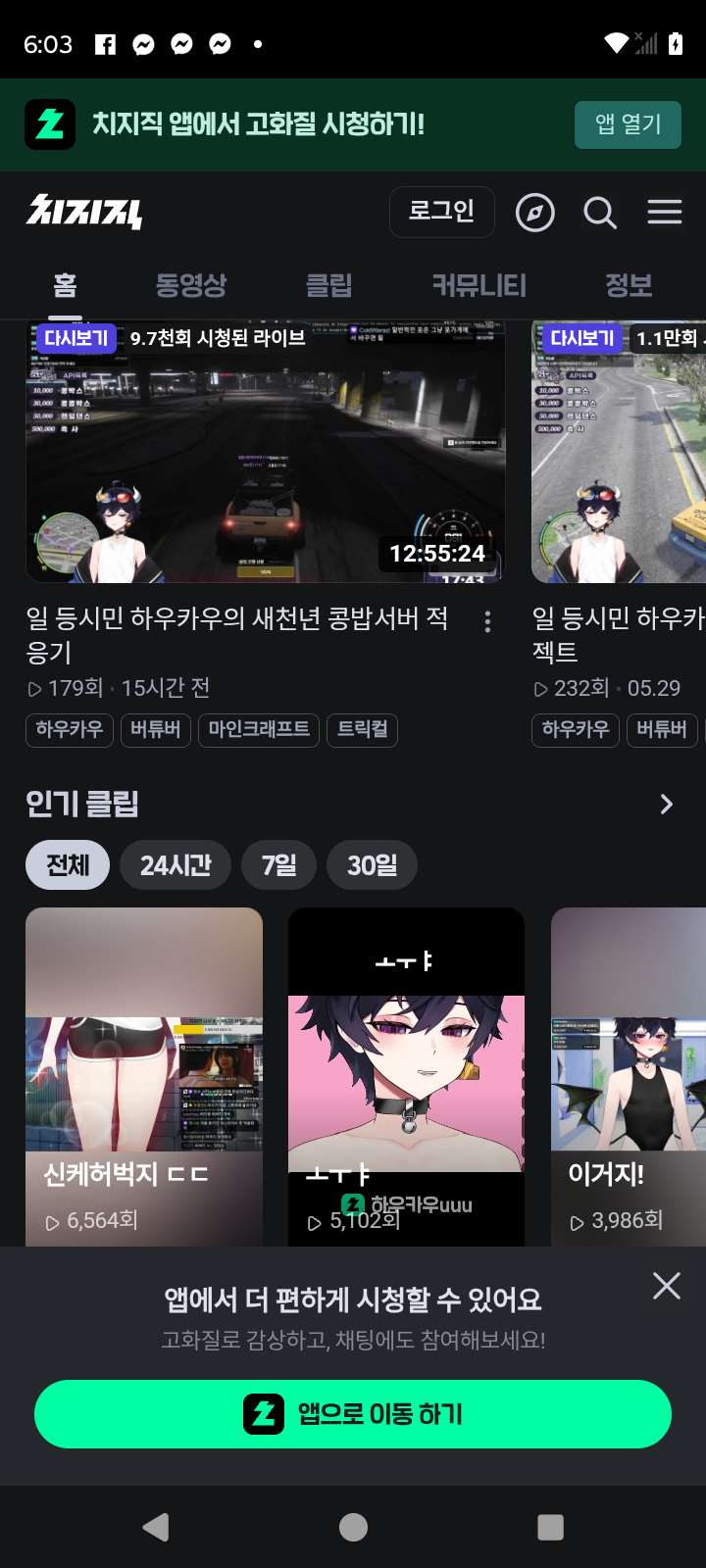Screen dimensions: 706x1568
Task: Filter popular clips by 7일
Action: pos(278,865)
